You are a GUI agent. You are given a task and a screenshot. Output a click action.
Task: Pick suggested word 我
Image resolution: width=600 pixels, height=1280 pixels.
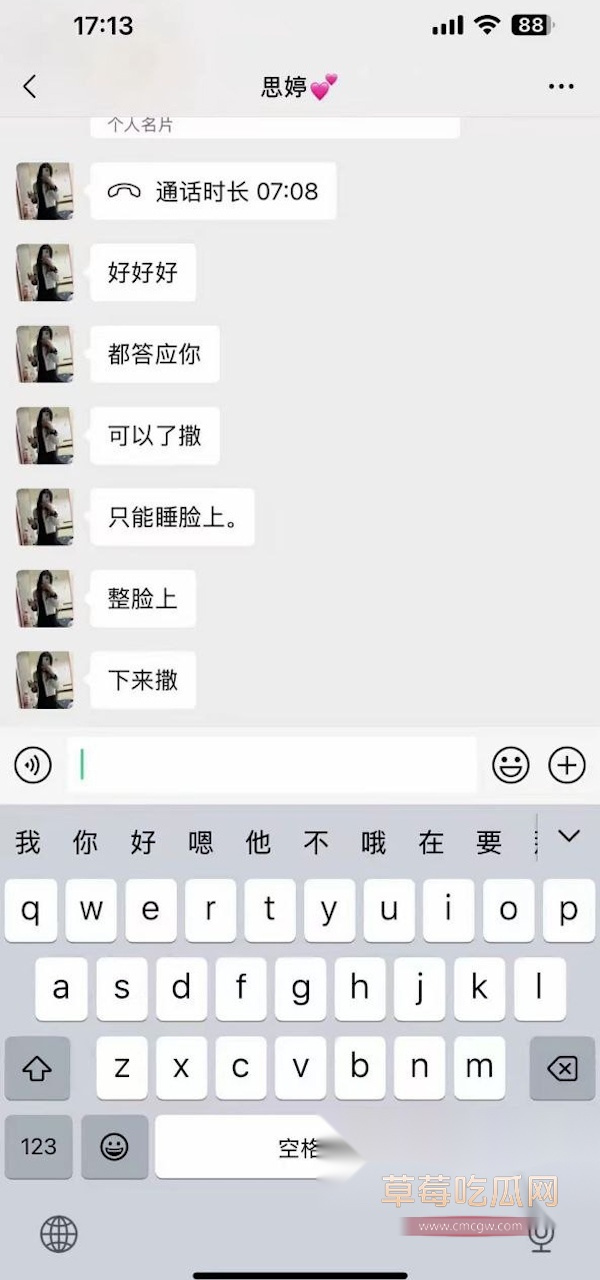[28, 842]
